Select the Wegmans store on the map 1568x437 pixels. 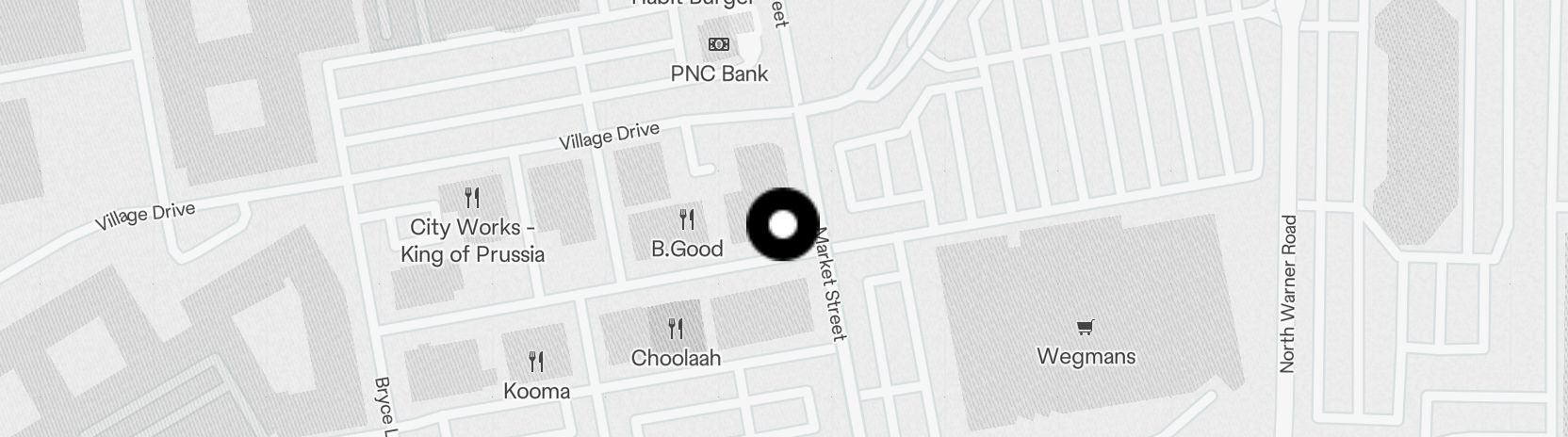point(1086,329)
